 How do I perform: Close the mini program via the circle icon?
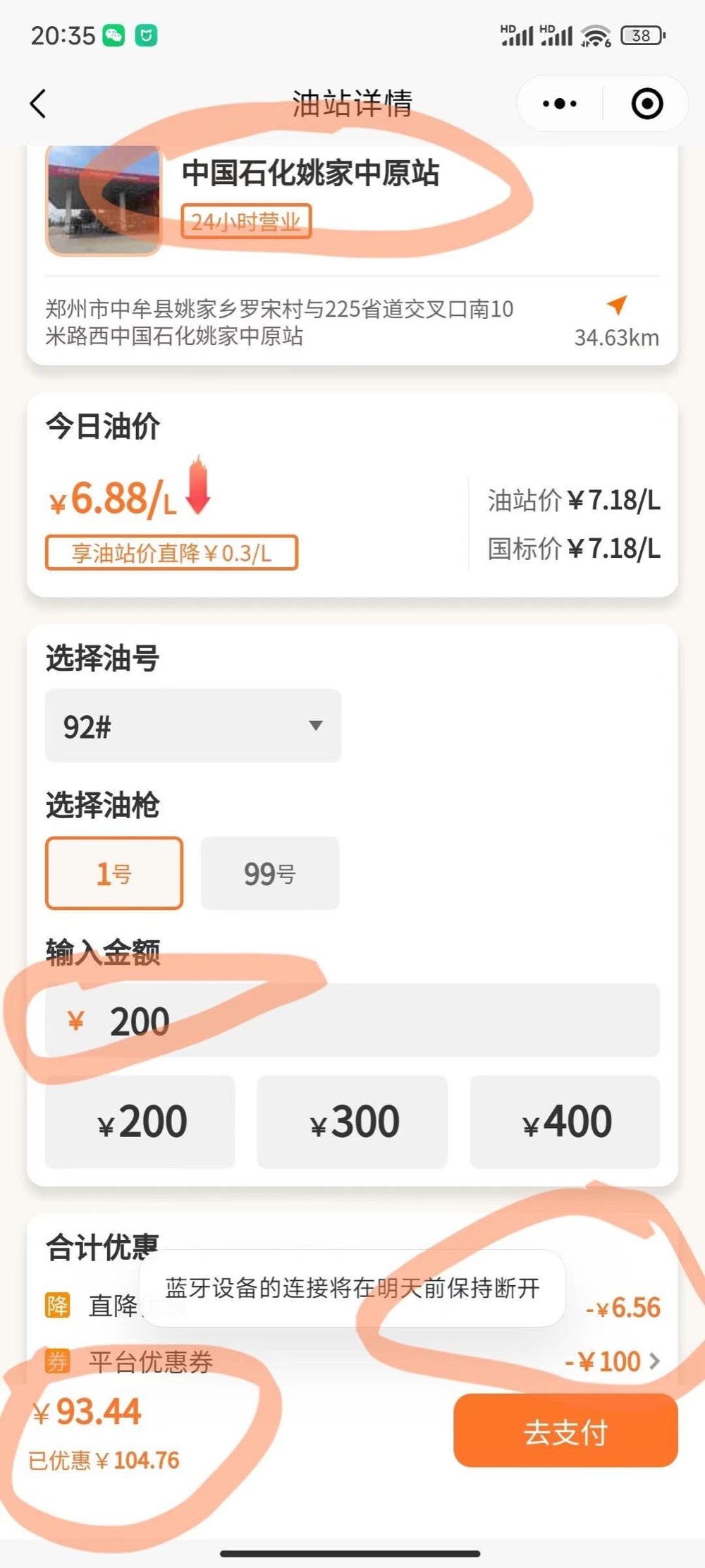[646, 104]
